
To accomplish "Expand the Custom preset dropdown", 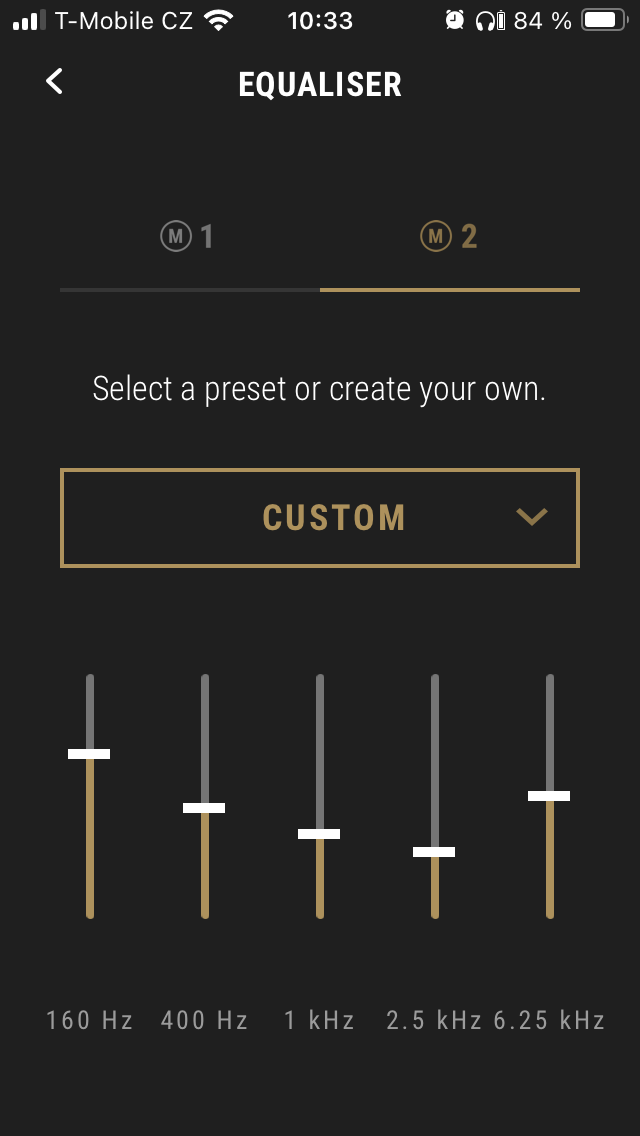I will coord(320,518).
